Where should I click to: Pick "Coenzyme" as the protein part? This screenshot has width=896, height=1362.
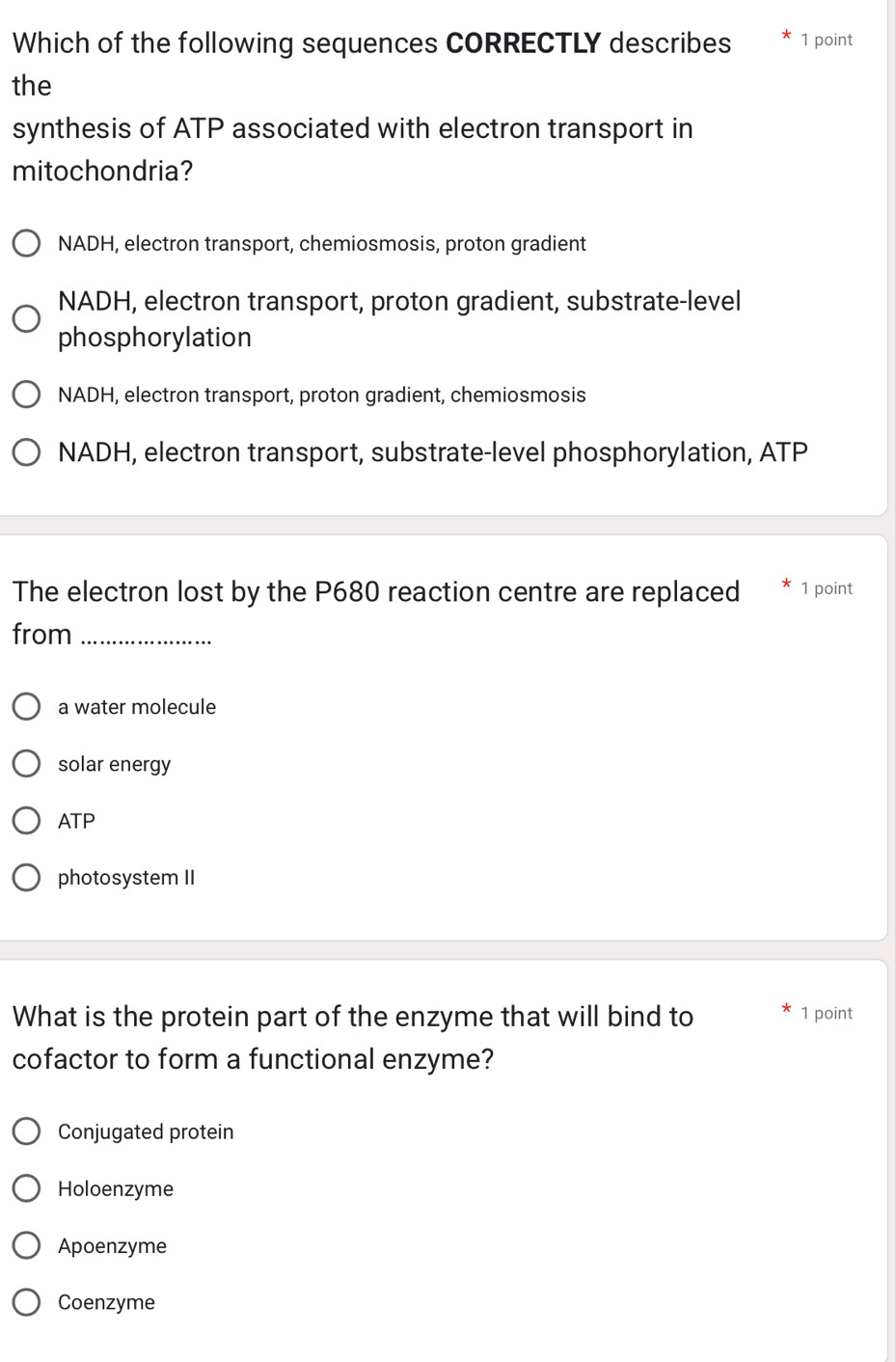(x=26, y=1301)
